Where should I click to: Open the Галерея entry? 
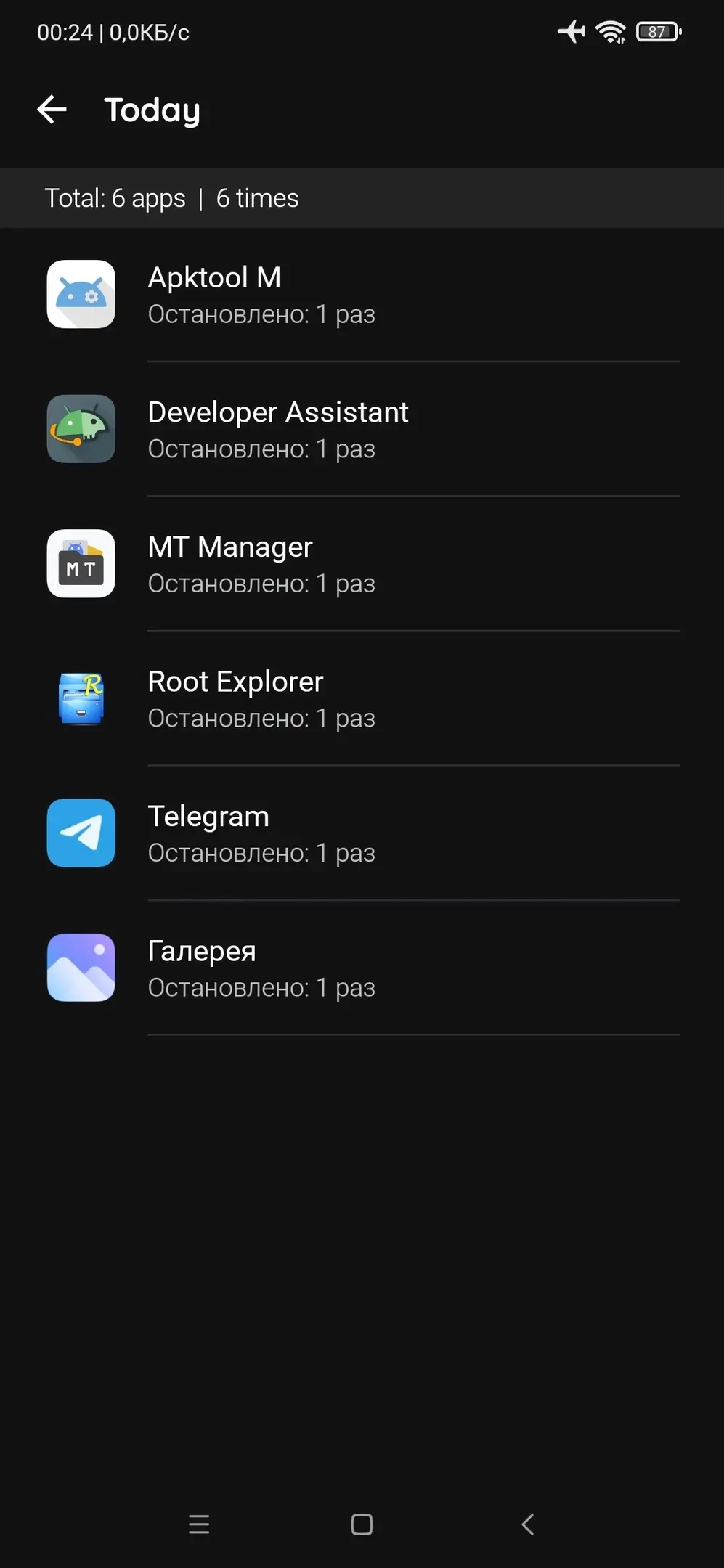click(362, 968)
